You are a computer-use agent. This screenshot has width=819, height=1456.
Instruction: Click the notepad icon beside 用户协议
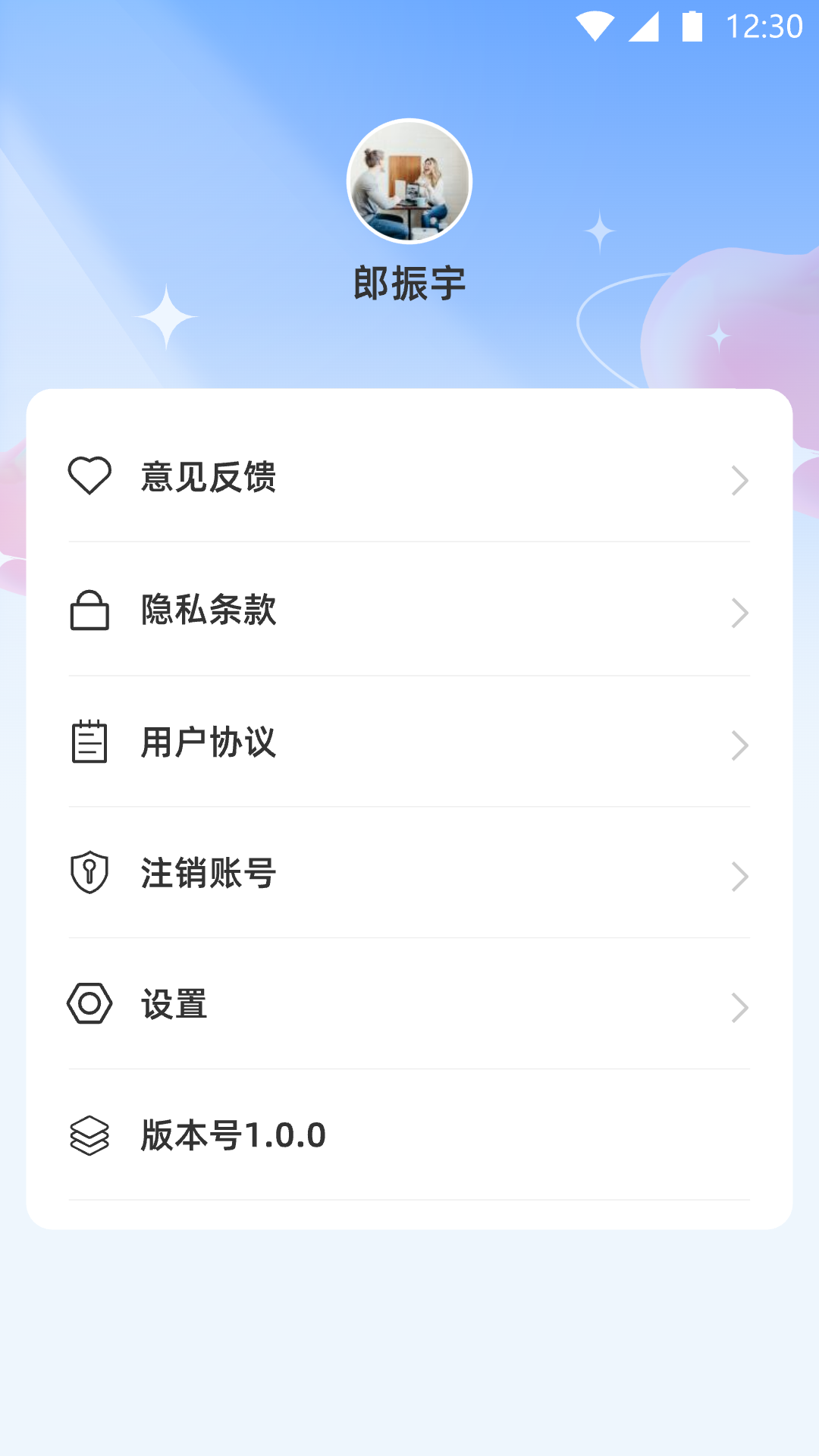(90, 743)
